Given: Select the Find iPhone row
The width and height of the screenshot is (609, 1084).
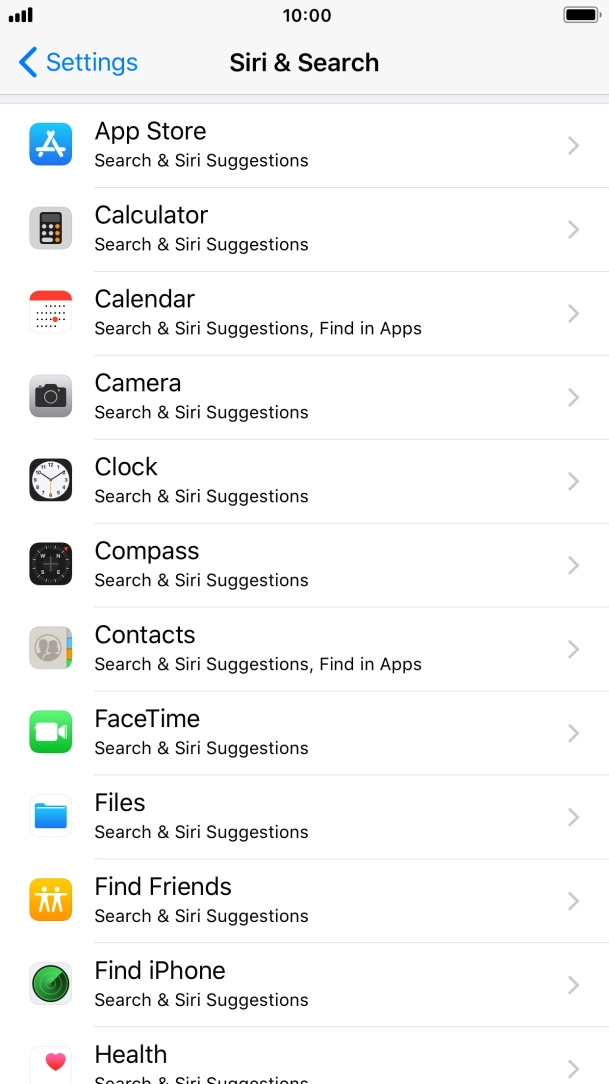Looking at the screenshot, I should click(x=304, y=985).
